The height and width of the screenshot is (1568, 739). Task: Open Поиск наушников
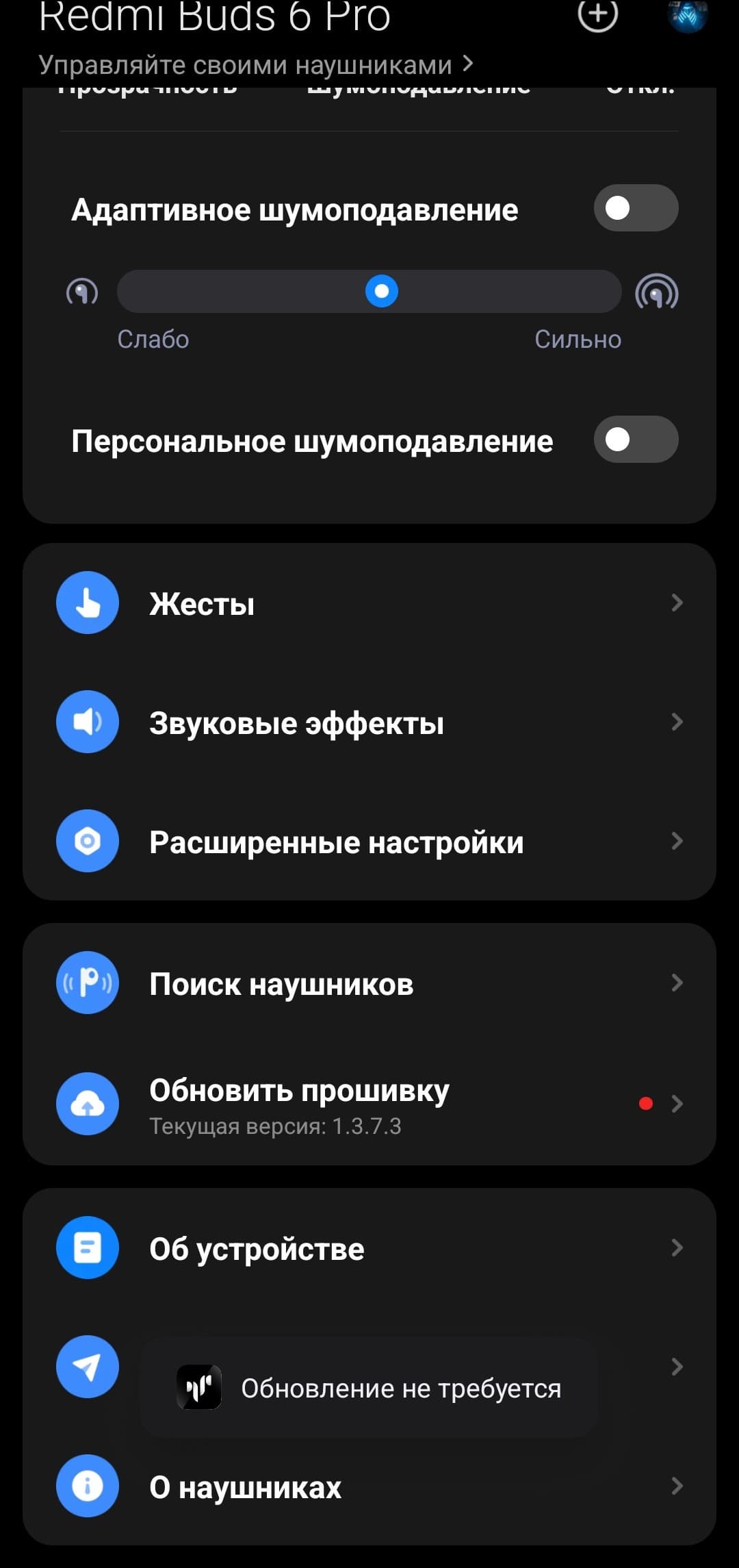pos(369,983)
